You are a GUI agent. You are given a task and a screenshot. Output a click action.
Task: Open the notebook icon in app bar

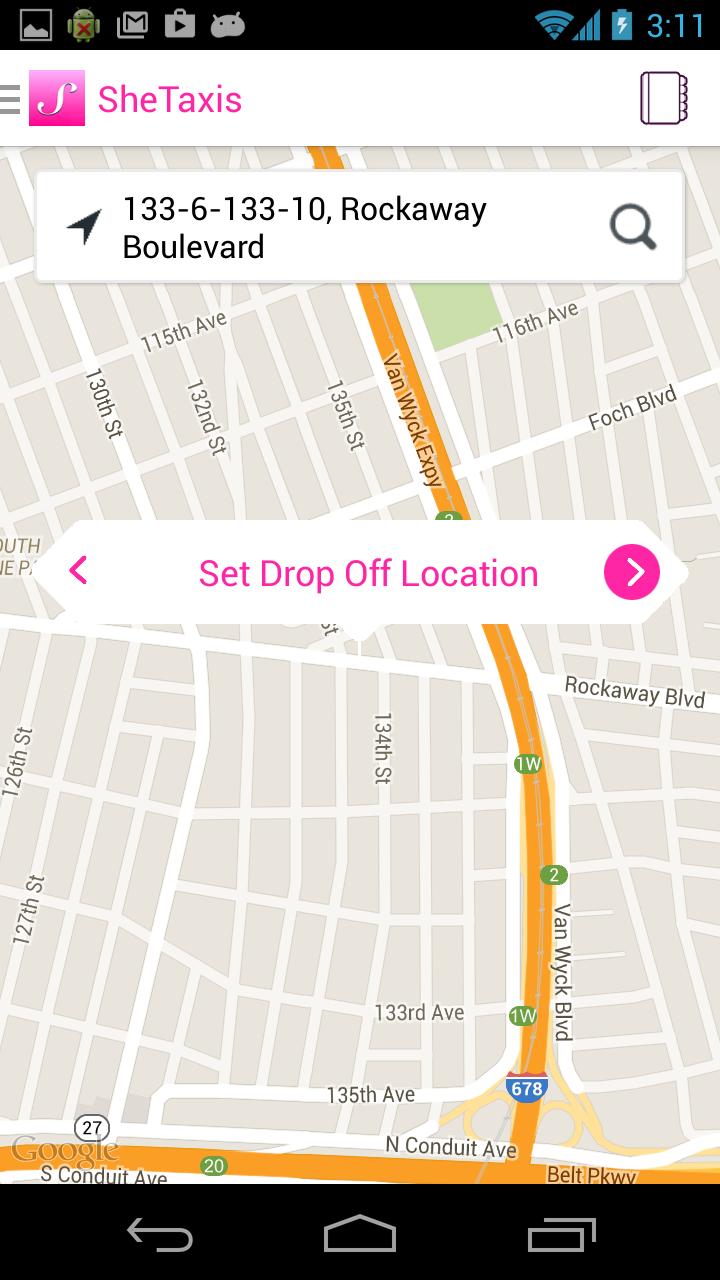point(665,98)
